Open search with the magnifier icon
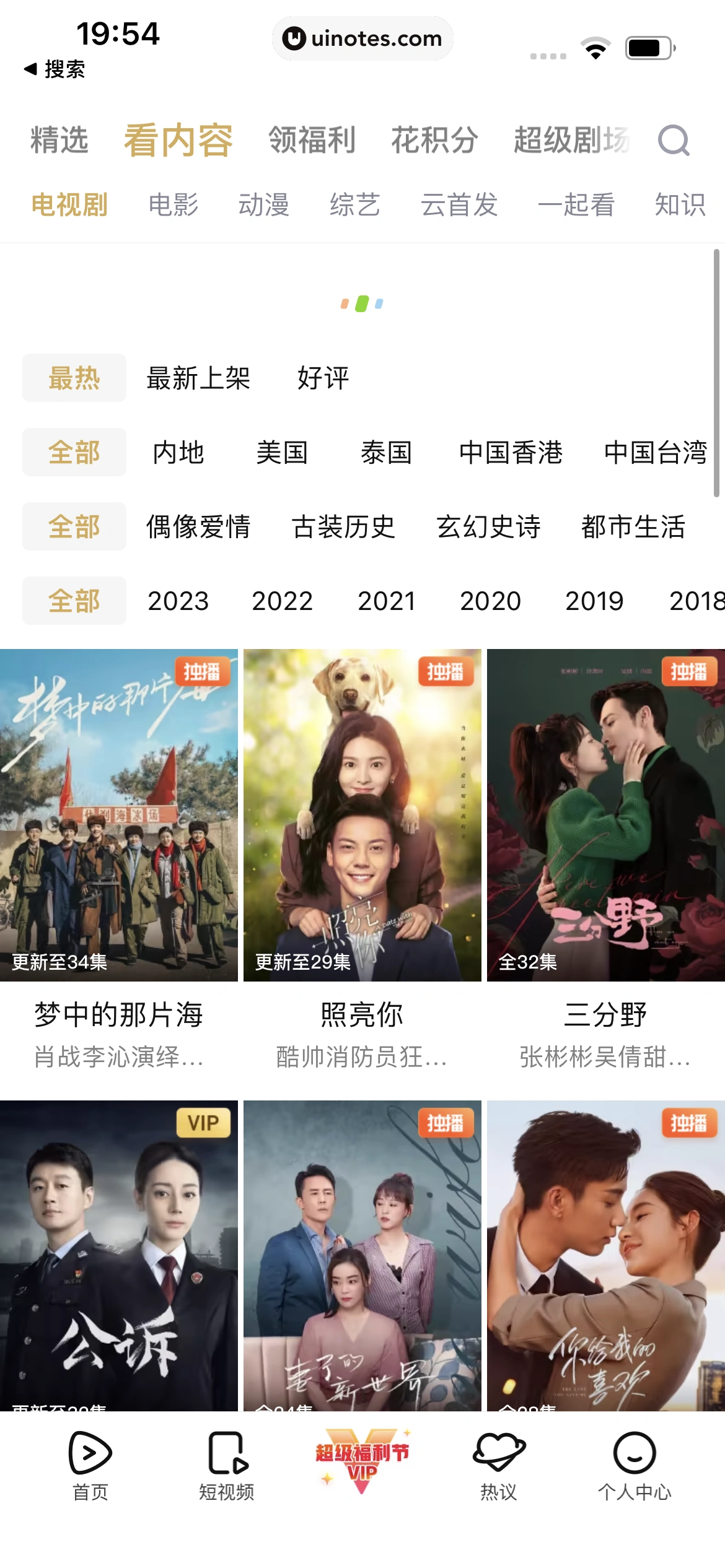This screenshot has width=725, height=1568. click(675, 141)
